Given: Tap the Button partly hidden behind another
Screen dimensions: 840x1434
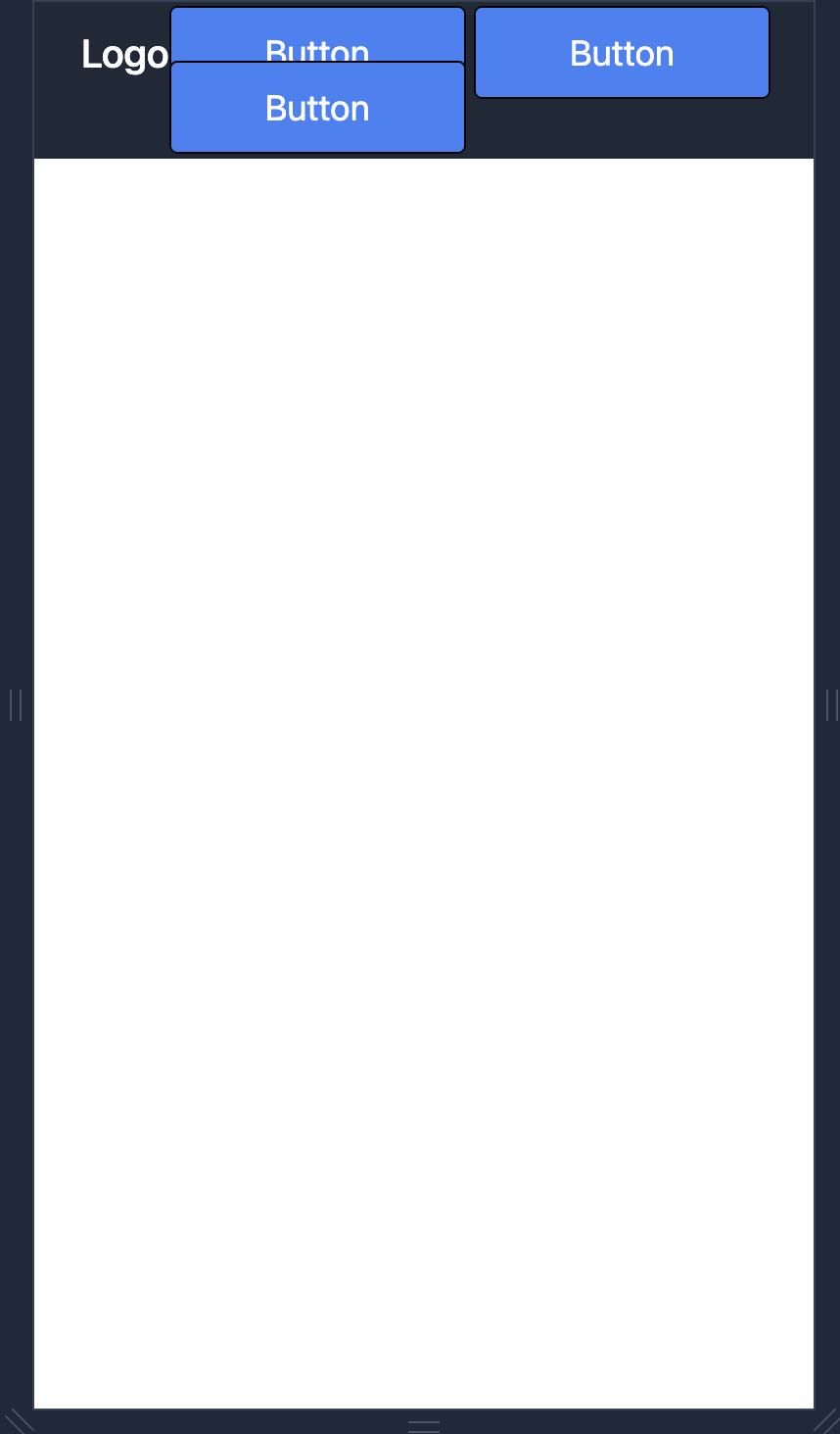Looking at the screenshot, I should 316,34.
